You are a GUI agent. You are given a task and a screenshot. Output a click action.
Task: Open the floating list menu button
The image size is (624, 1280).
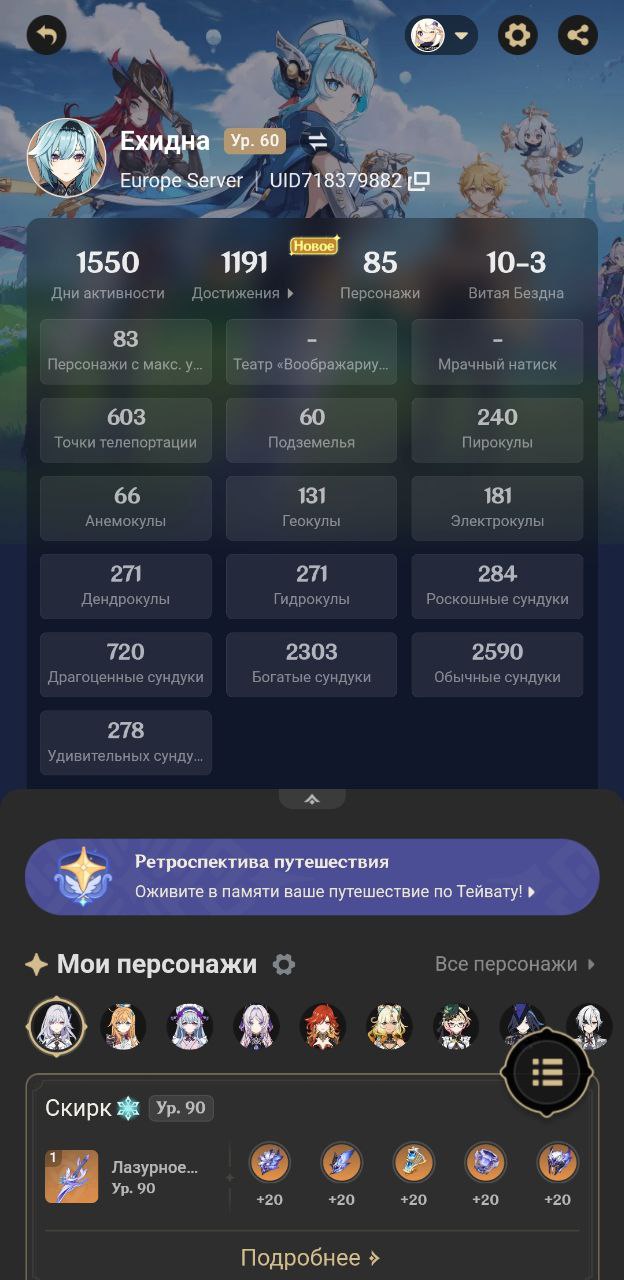[547, 1072]
